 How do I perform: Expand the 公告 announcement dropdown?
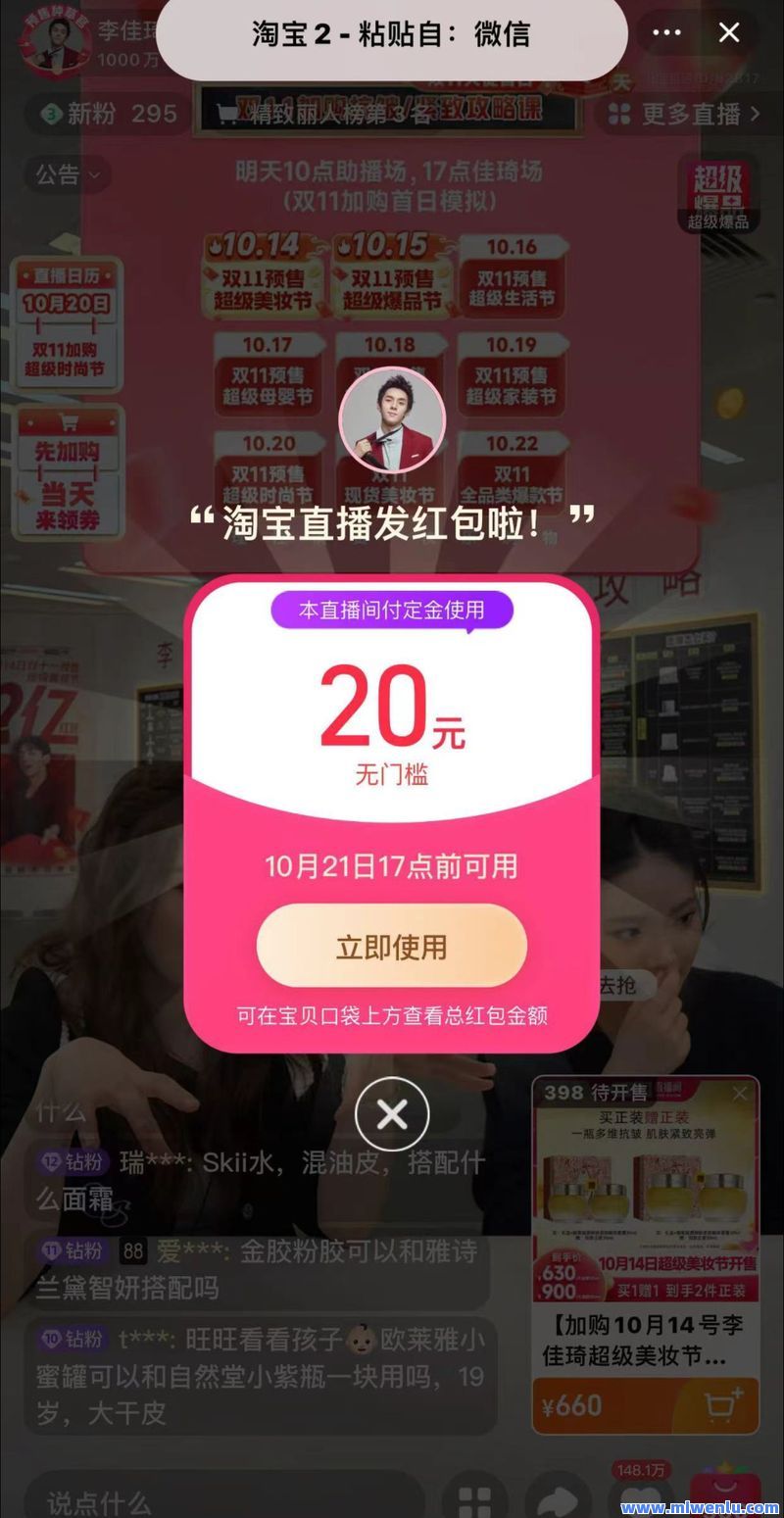69,175
